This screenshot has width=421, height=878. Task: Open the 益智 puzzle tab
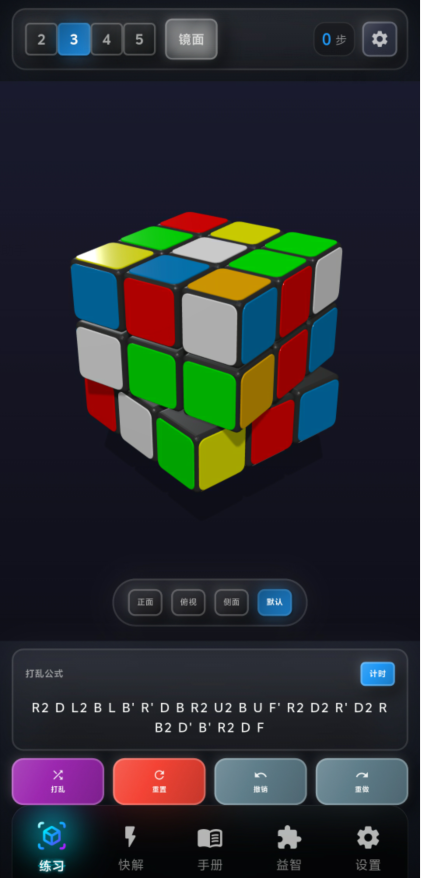coord(289,847)
